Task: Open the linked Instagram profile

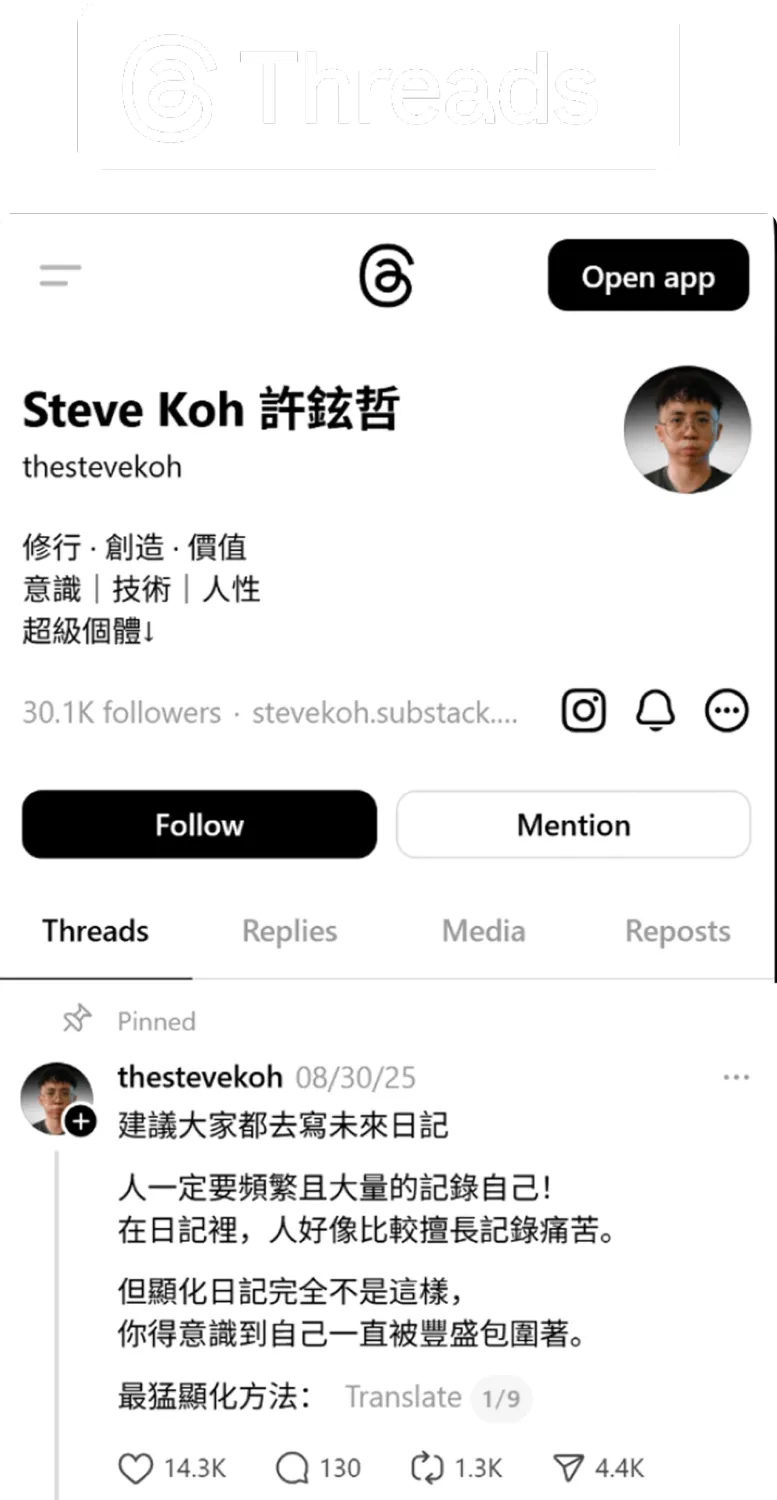Action: [584, 711]
